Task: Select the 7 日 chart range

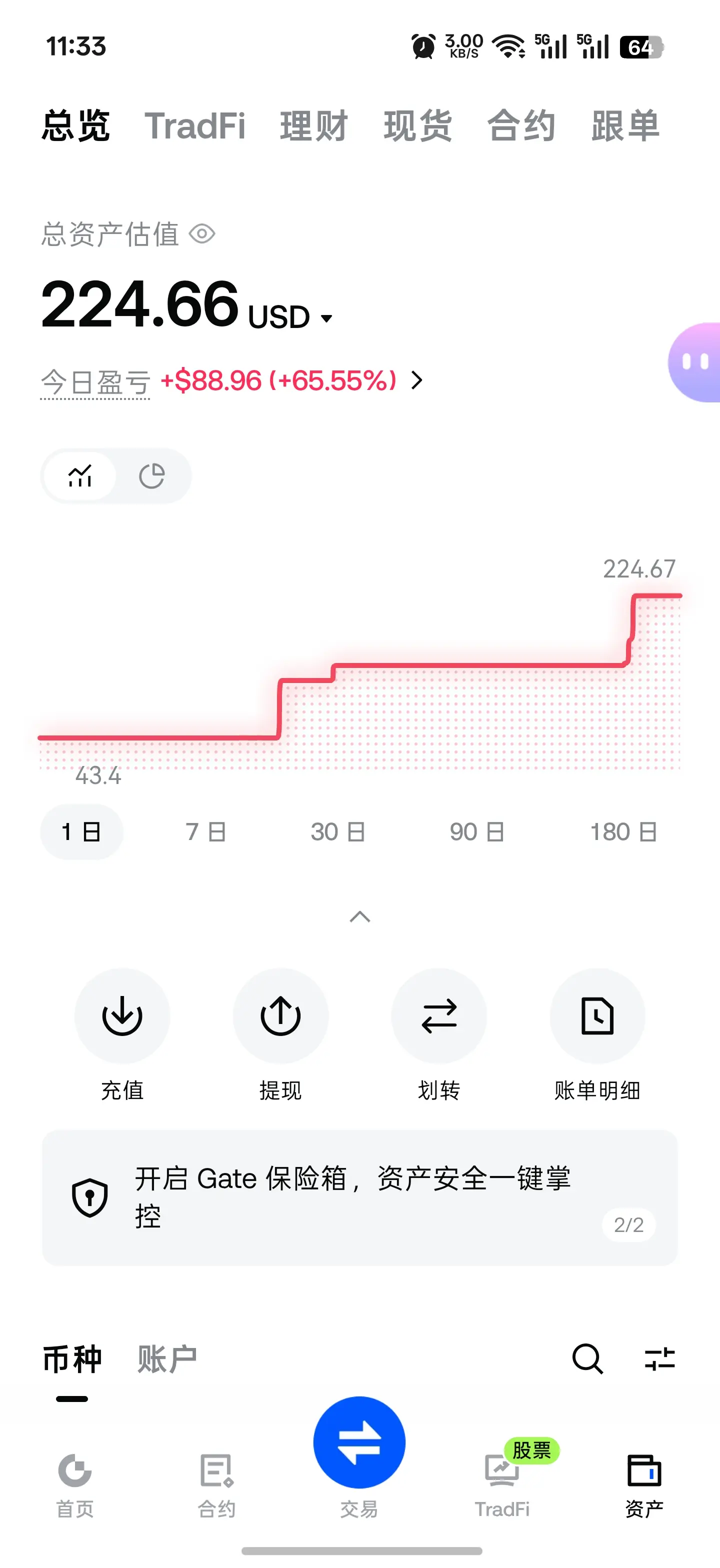Action: 205,831
